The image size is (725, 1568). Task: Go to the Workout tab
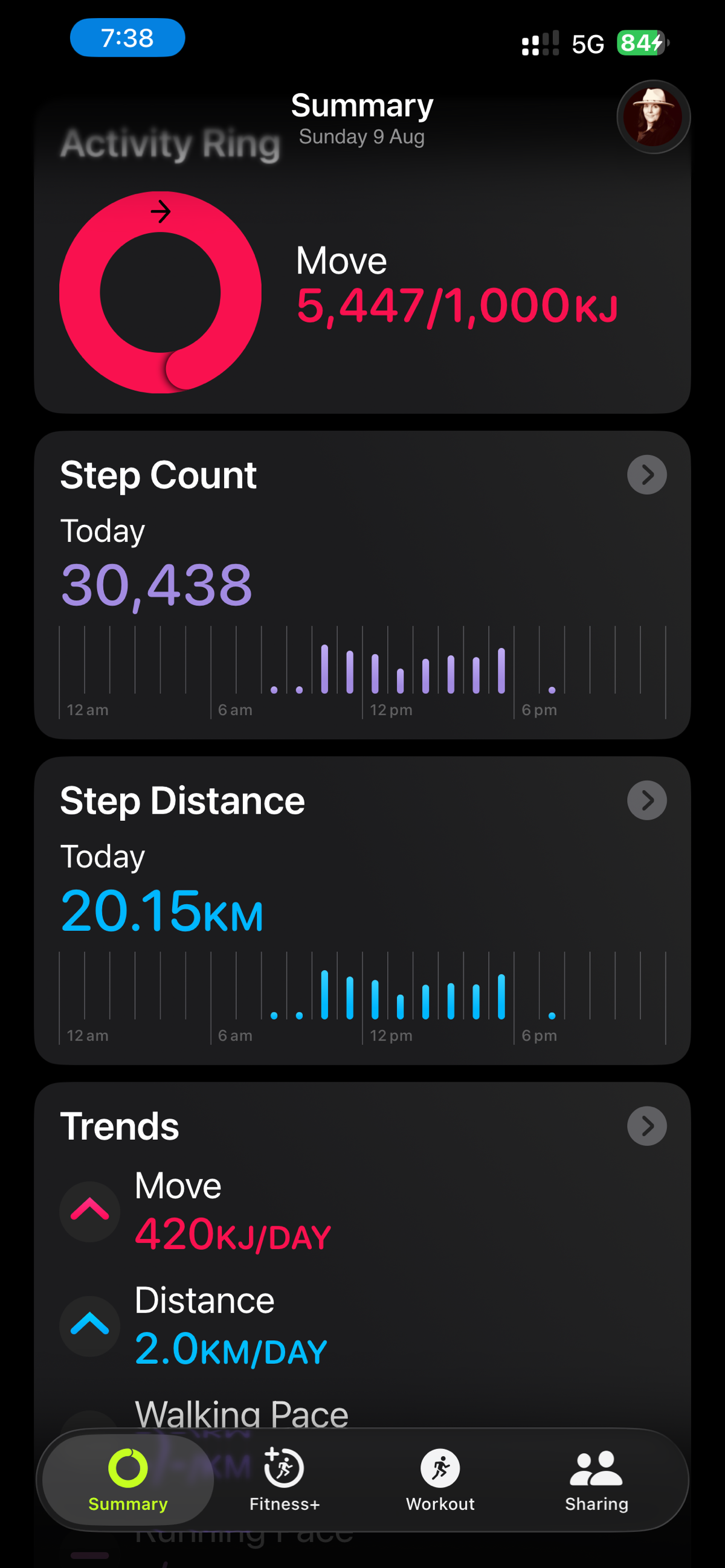(440, 1480)
